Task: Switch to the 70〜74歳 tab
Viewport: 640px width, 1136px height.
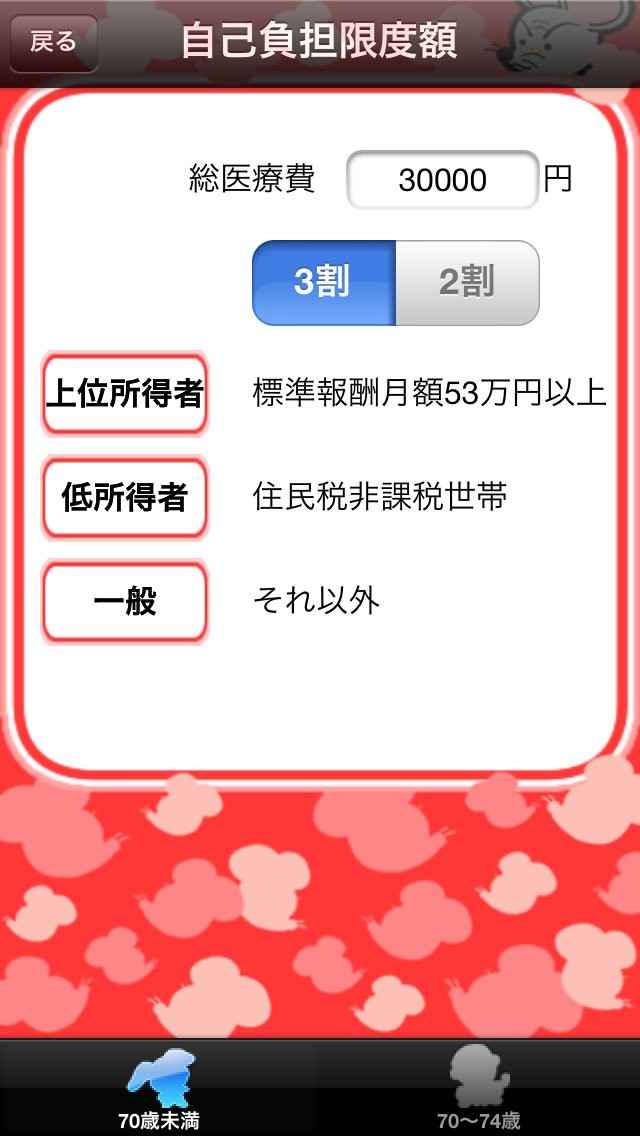Action: 479,1090
